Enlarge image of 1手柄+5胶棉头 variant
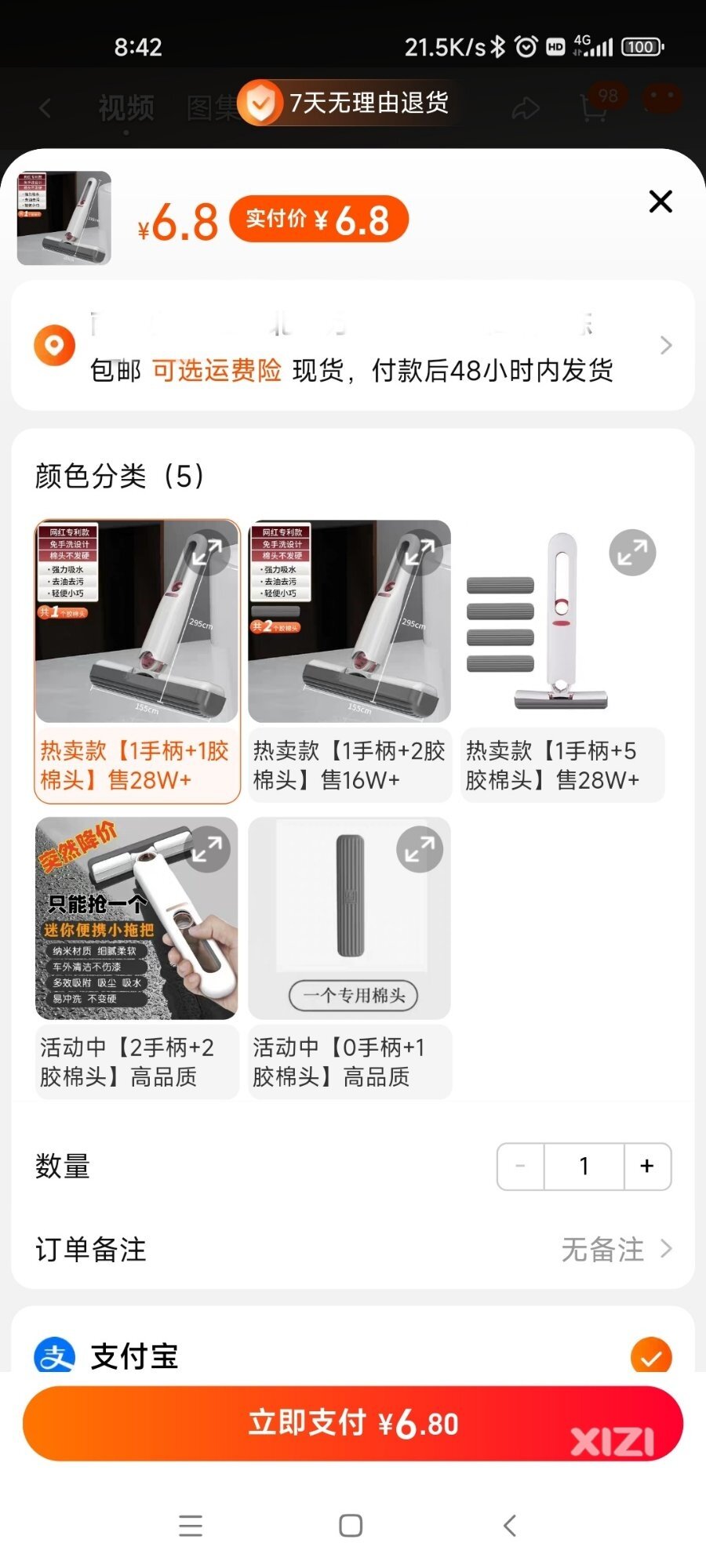This screenshot has width=706, height=1568. tap(632, 554)
